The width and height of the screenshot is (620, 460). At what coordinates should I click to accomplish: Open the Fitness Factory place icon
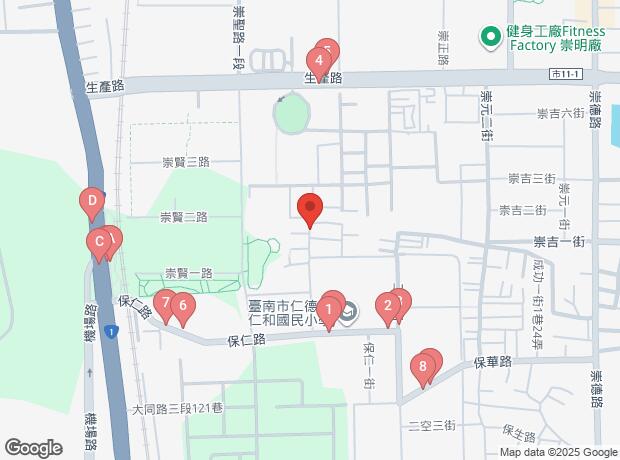coord(491,38)
